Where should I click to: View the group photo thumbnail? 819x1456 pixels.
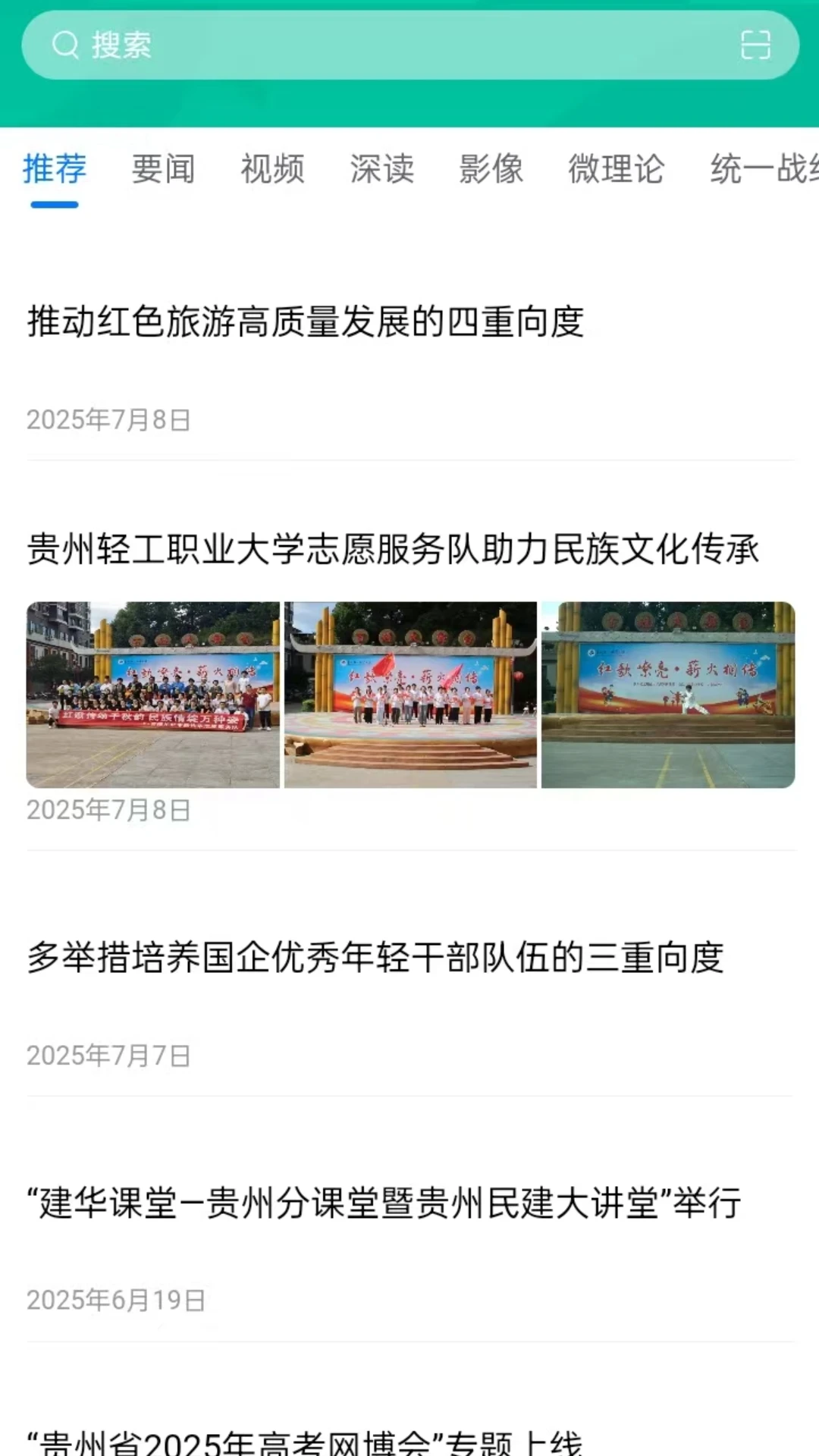152,695
